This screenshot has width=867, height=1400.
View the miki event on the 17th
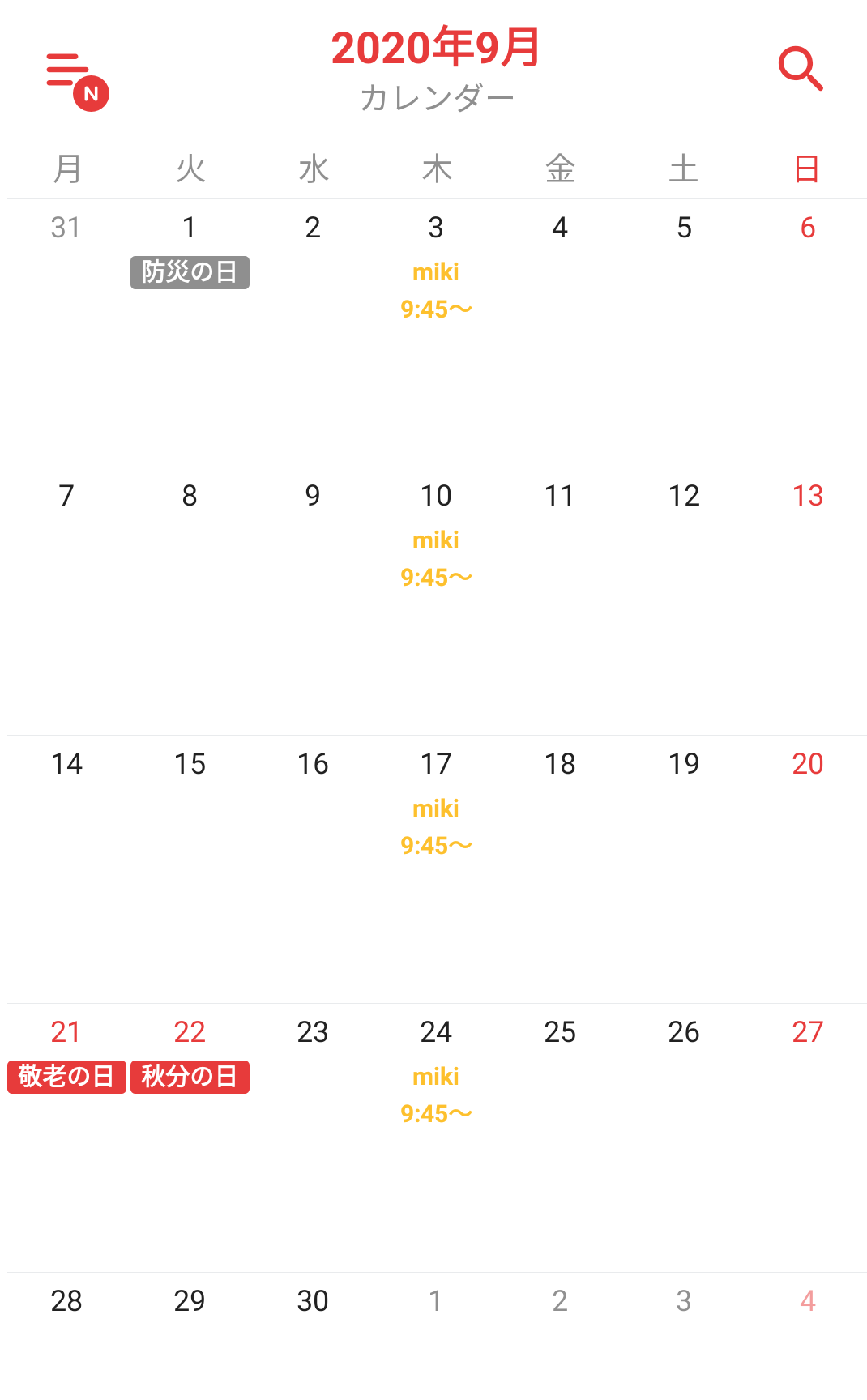tap(436, 827)
